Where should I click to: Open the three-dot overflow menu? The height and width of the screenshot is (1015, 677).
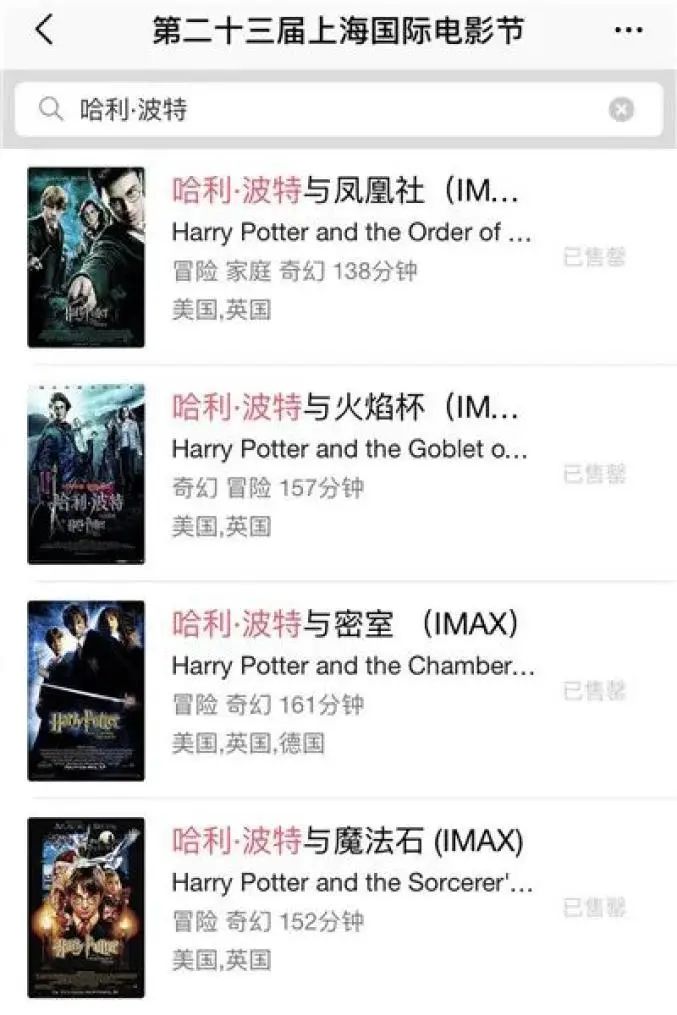(x=628, y=31)
